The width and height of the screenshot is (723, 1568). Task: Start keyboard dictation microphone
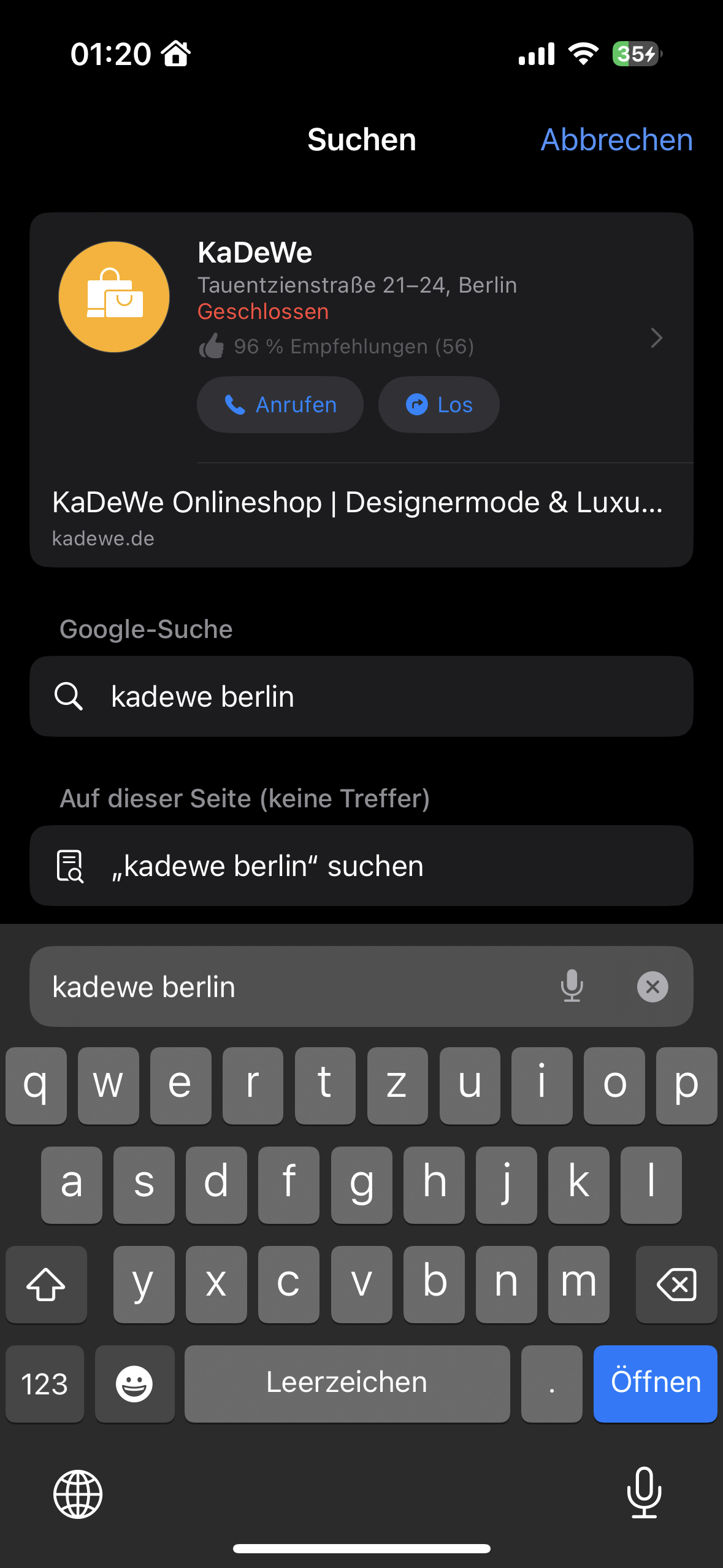tap(644, 1493)
